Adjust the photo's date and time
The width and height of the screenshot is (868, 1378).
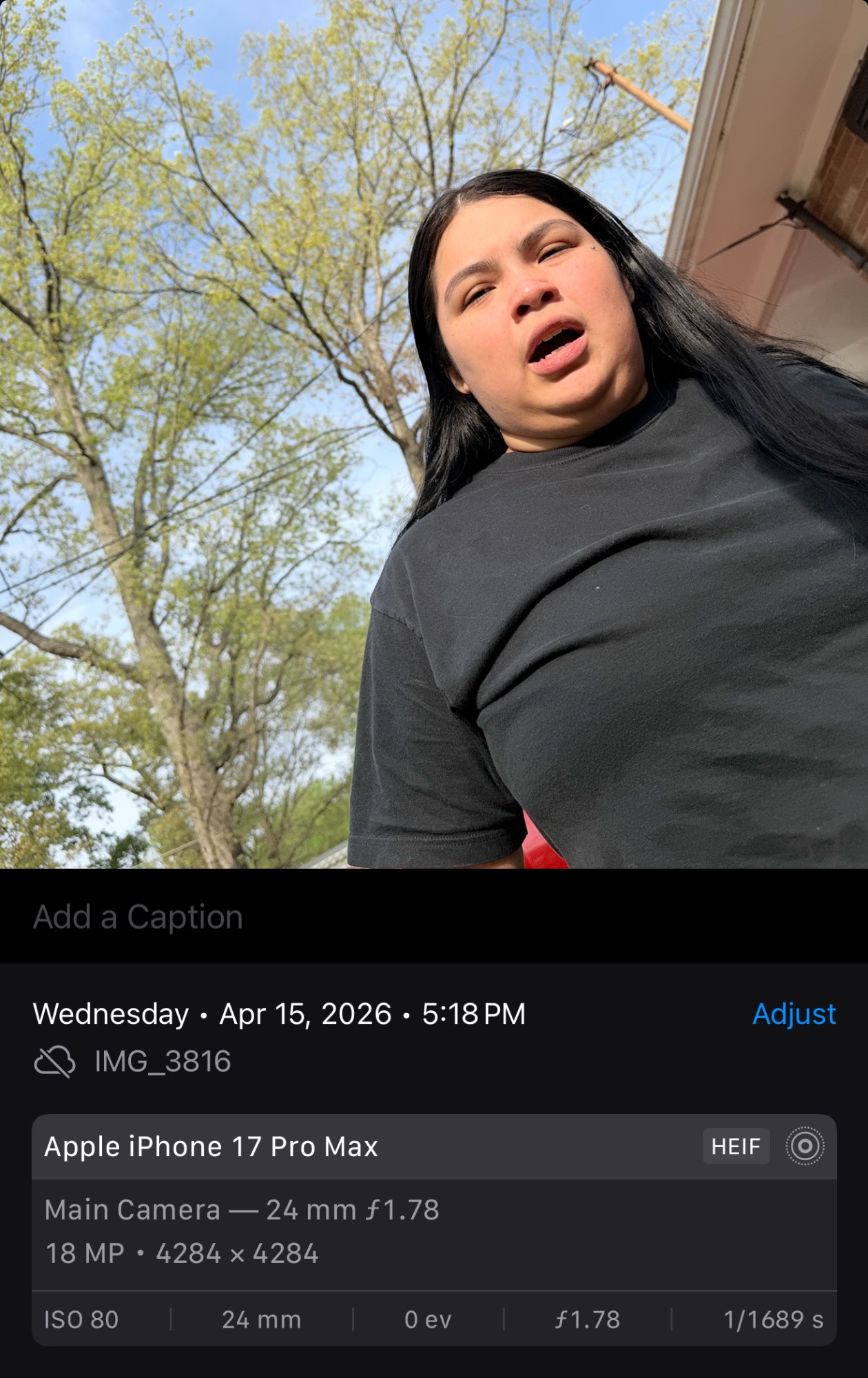coord(794,1014)
